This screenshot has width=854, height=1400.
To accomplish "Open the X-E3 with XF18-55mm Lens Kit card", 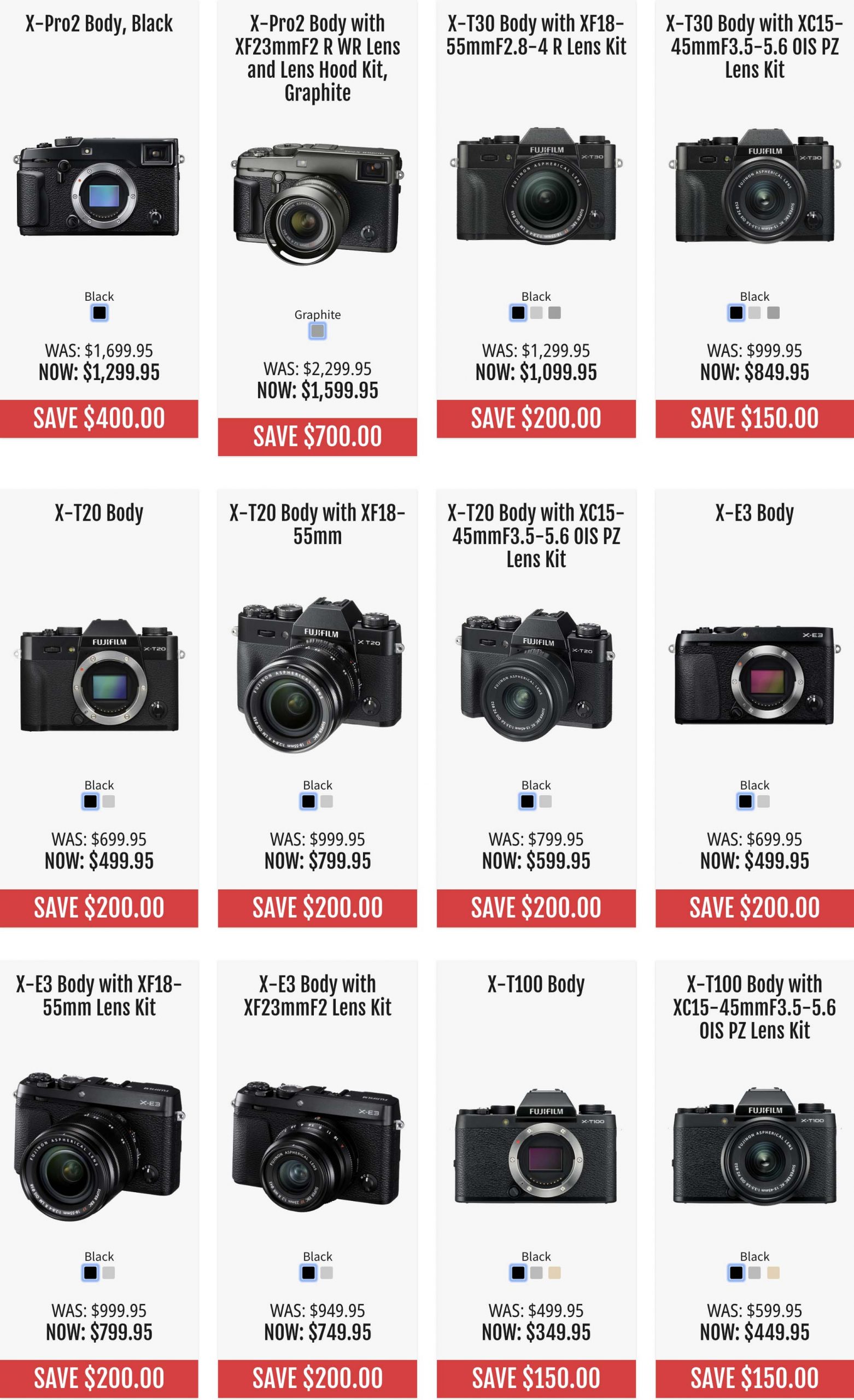I will point(99,1179).
